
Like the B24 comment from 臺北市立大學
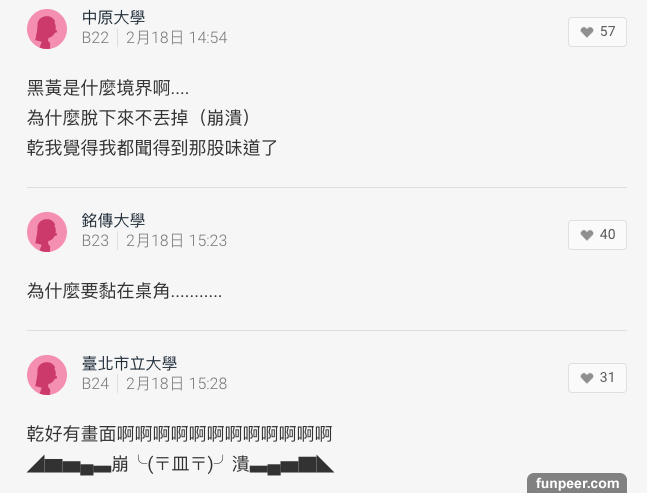tap(597, 378)
